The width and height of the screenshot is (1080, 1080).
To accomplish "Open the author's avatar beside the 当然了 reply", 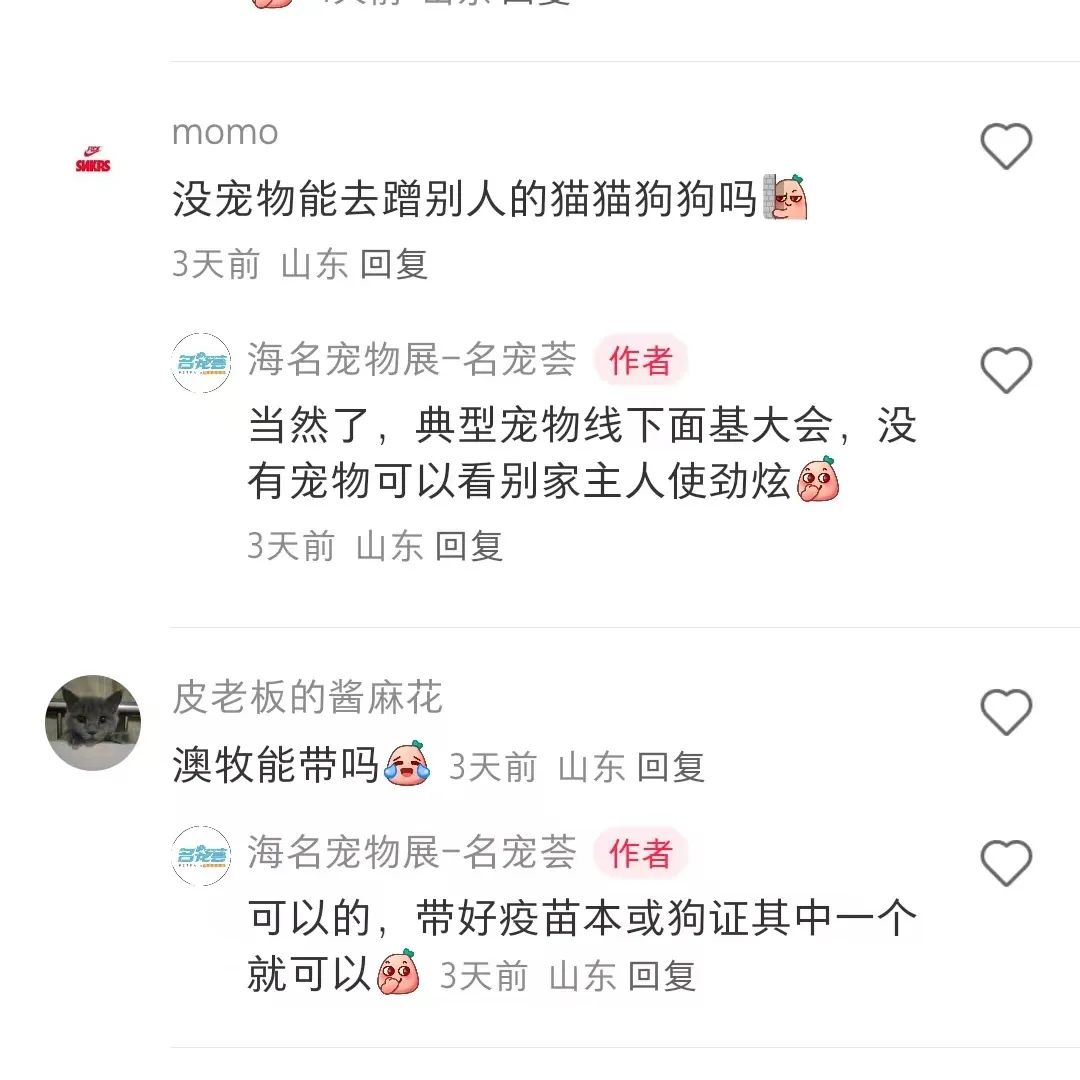I will (x=201, y=362).
